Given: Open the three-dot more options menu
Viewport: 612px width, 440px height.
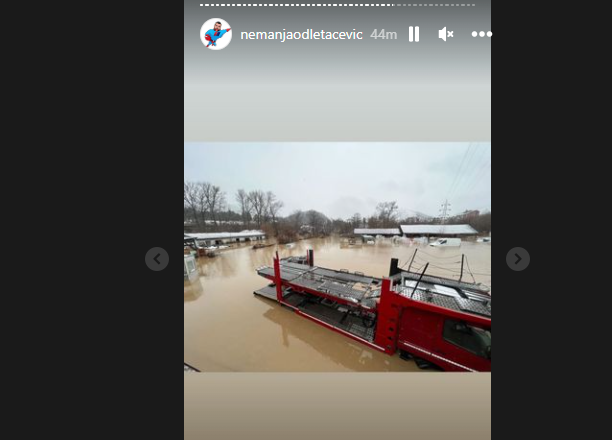Looking at the screenshot, I should [481, 34].
